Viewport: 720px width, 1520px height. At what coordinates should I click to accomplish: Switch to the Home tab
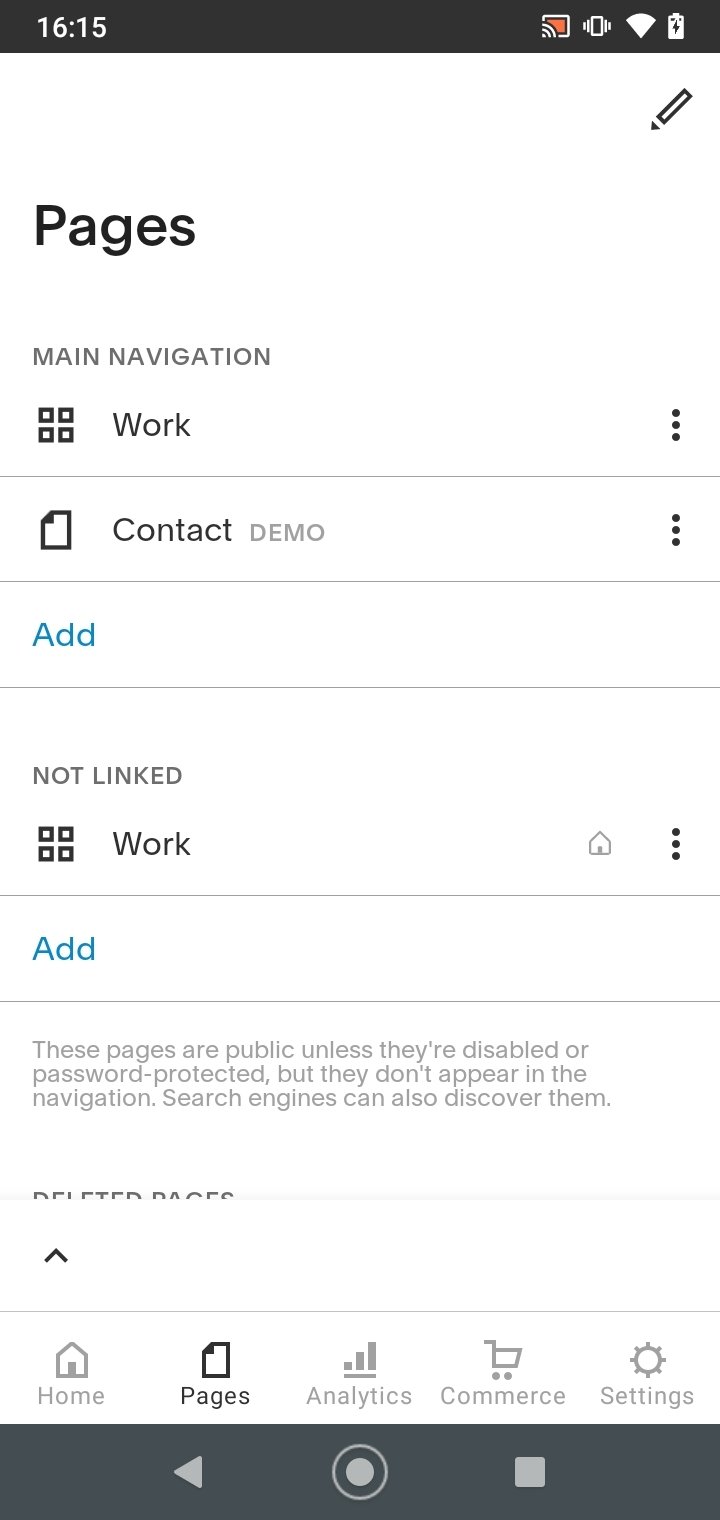click(71, 1375)
